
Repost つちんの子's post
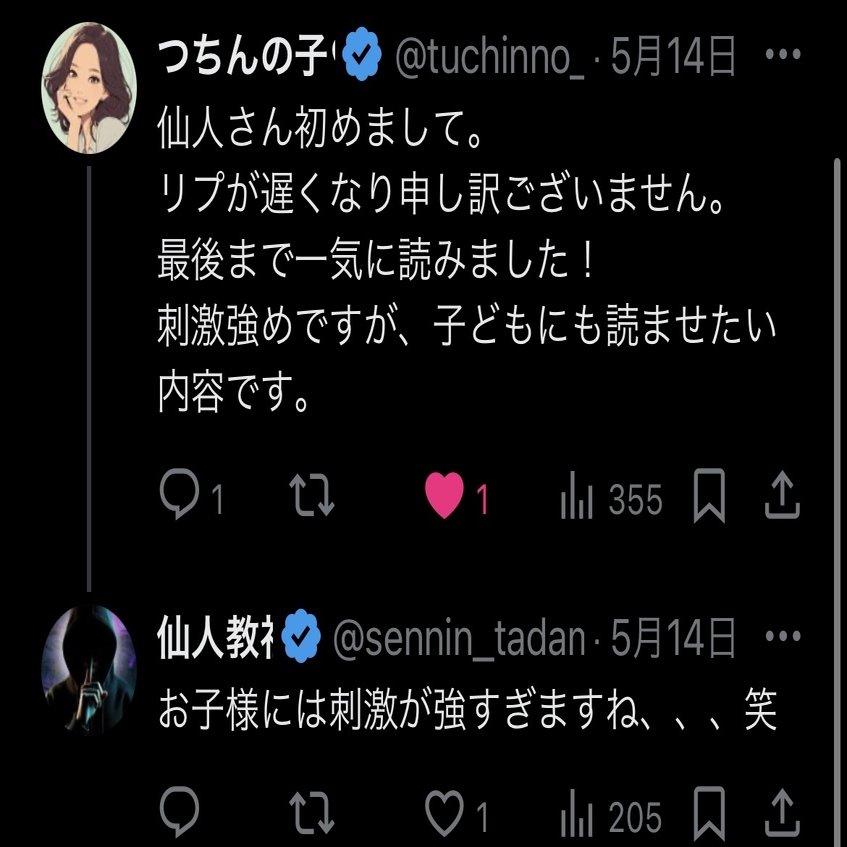pos(316,497)
